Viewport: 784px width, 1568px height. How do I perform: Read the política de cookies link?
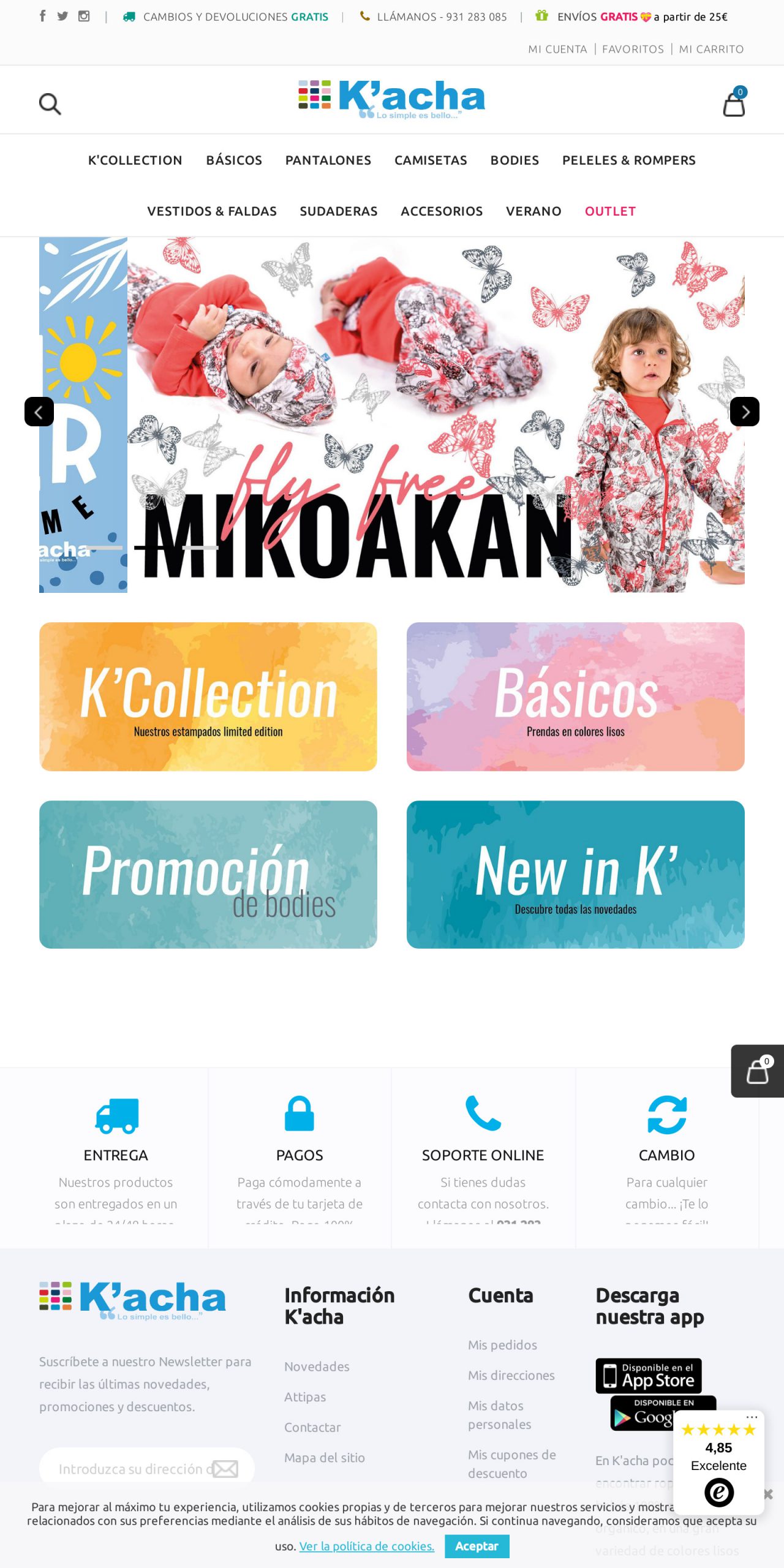pyautogui.click(x=366, y=1546)
